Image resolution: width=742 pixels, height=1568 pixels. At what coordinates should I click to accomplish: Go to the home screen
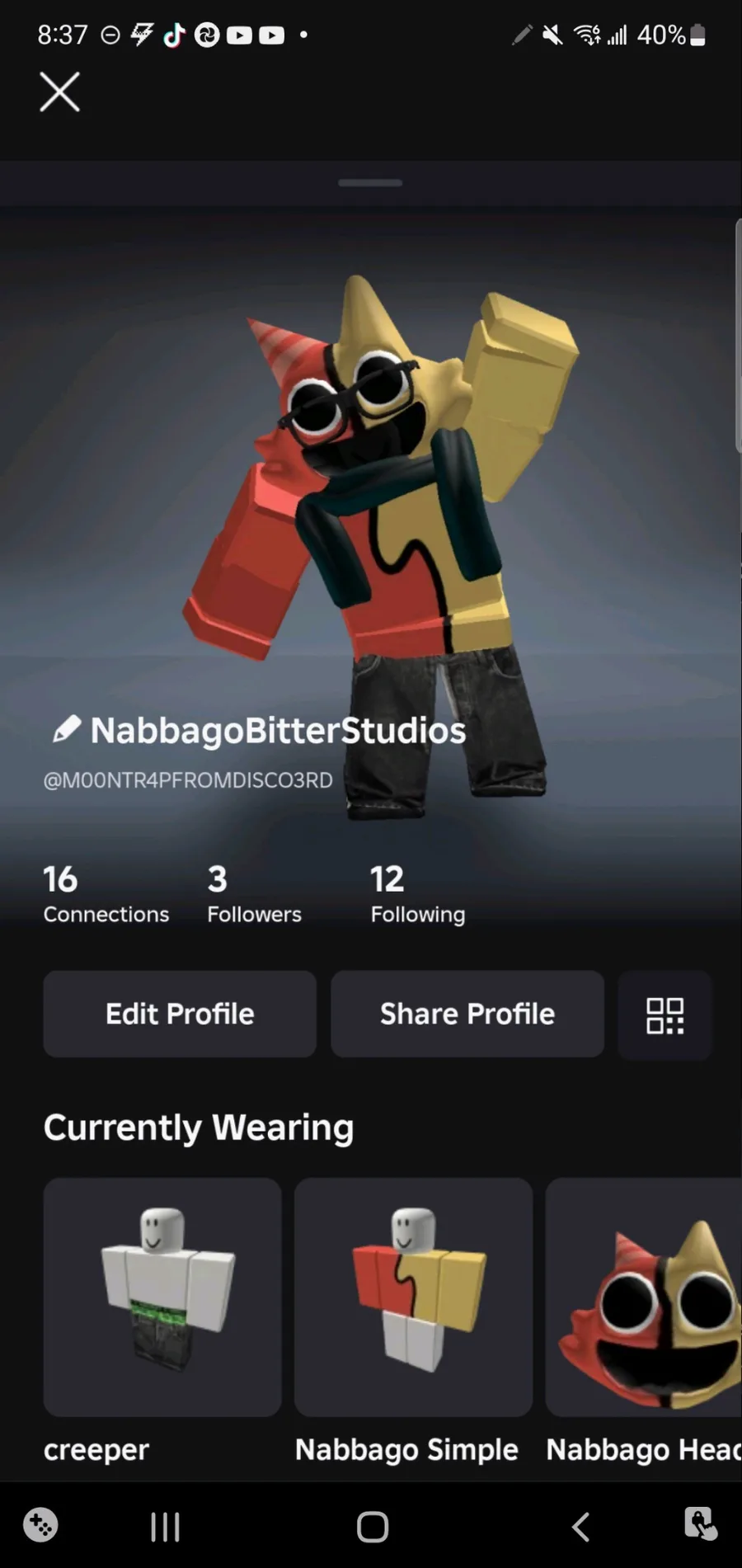coord(372,1527)
